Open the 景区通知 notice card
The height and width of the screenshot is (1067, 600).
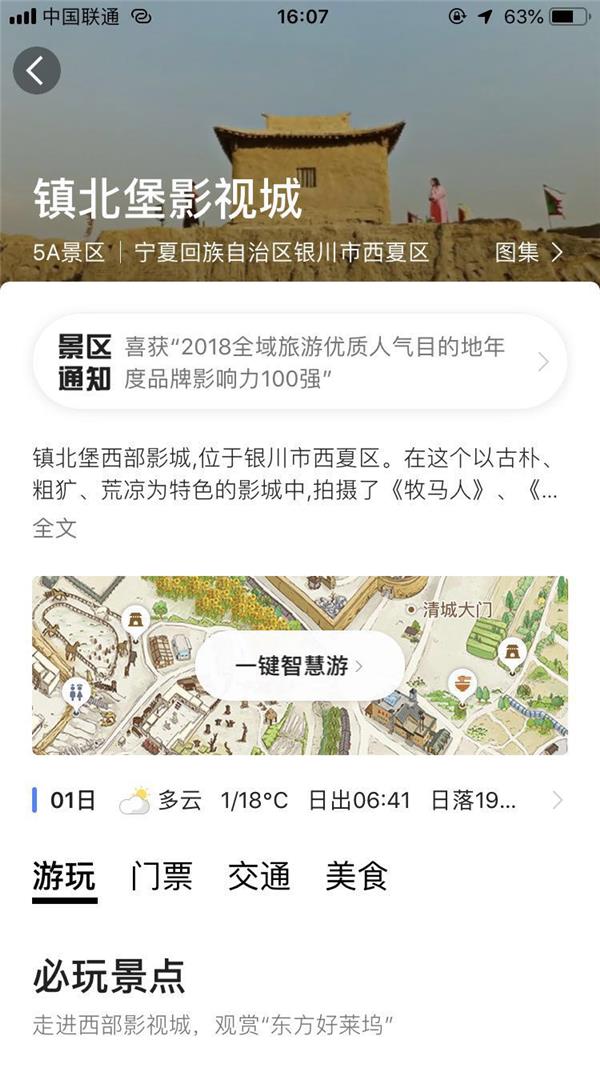(300, 362)
